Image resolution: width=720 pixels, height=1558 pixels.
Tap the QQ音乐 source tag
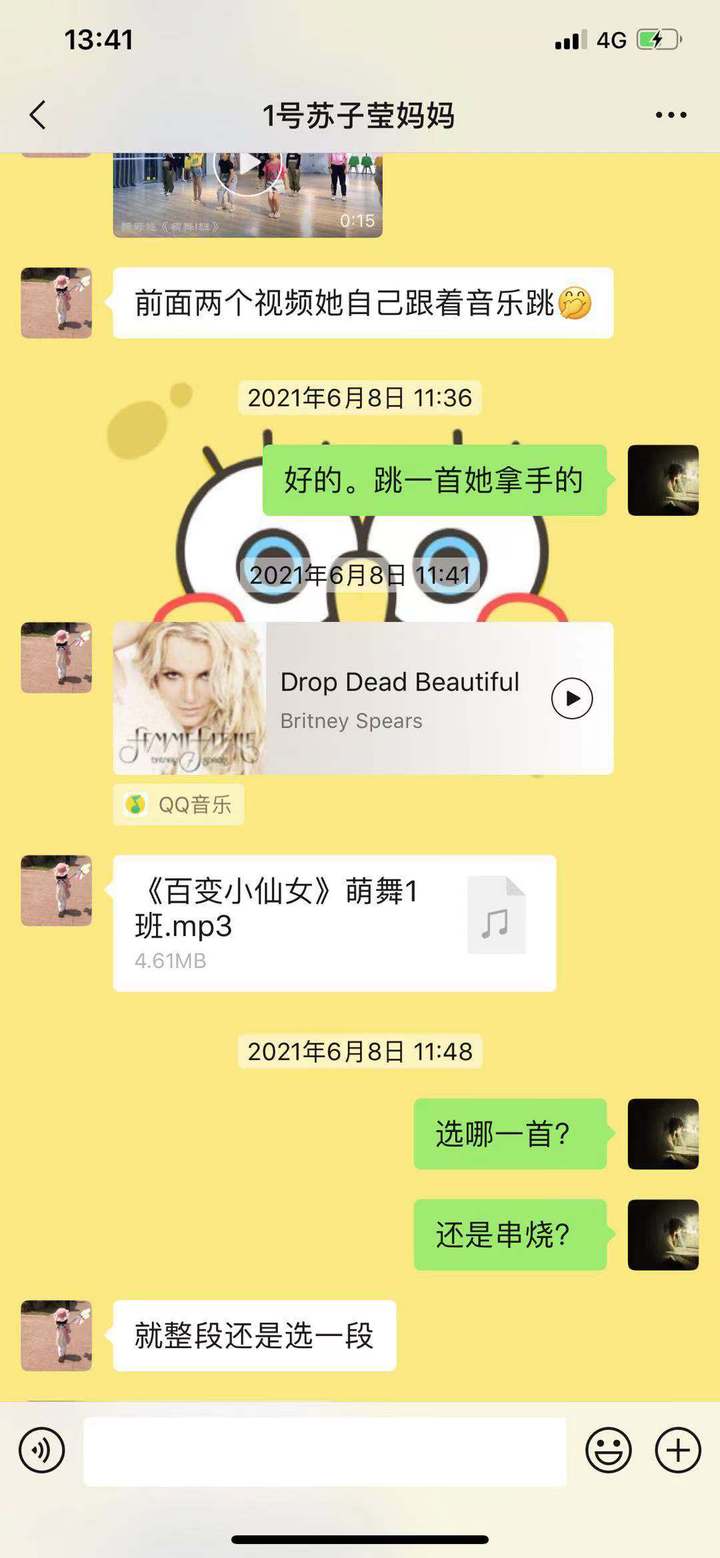(179, 804)
